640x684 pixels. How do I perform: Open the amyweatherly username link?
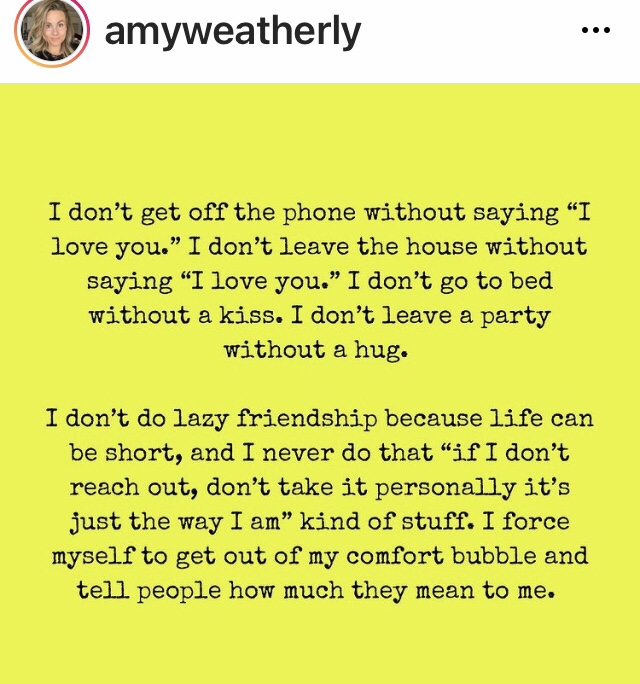[x=232, y=33]
